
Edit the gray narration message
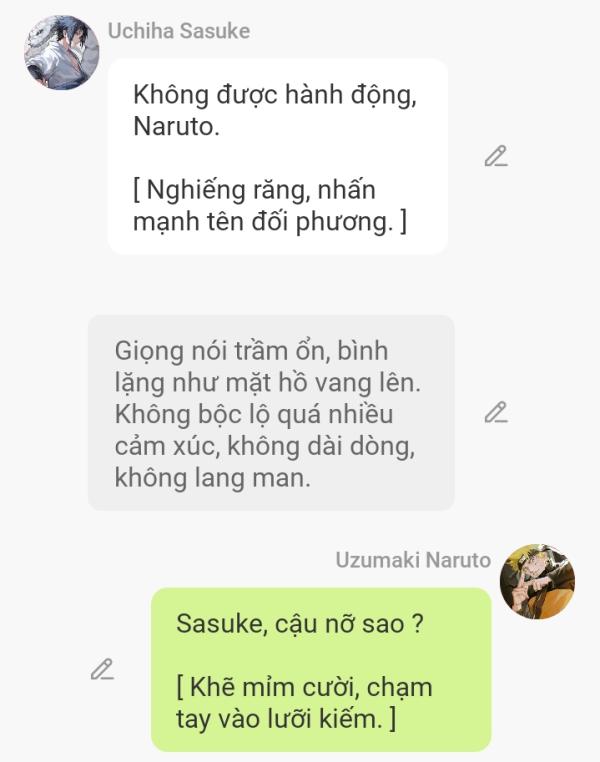click(495, 412)
